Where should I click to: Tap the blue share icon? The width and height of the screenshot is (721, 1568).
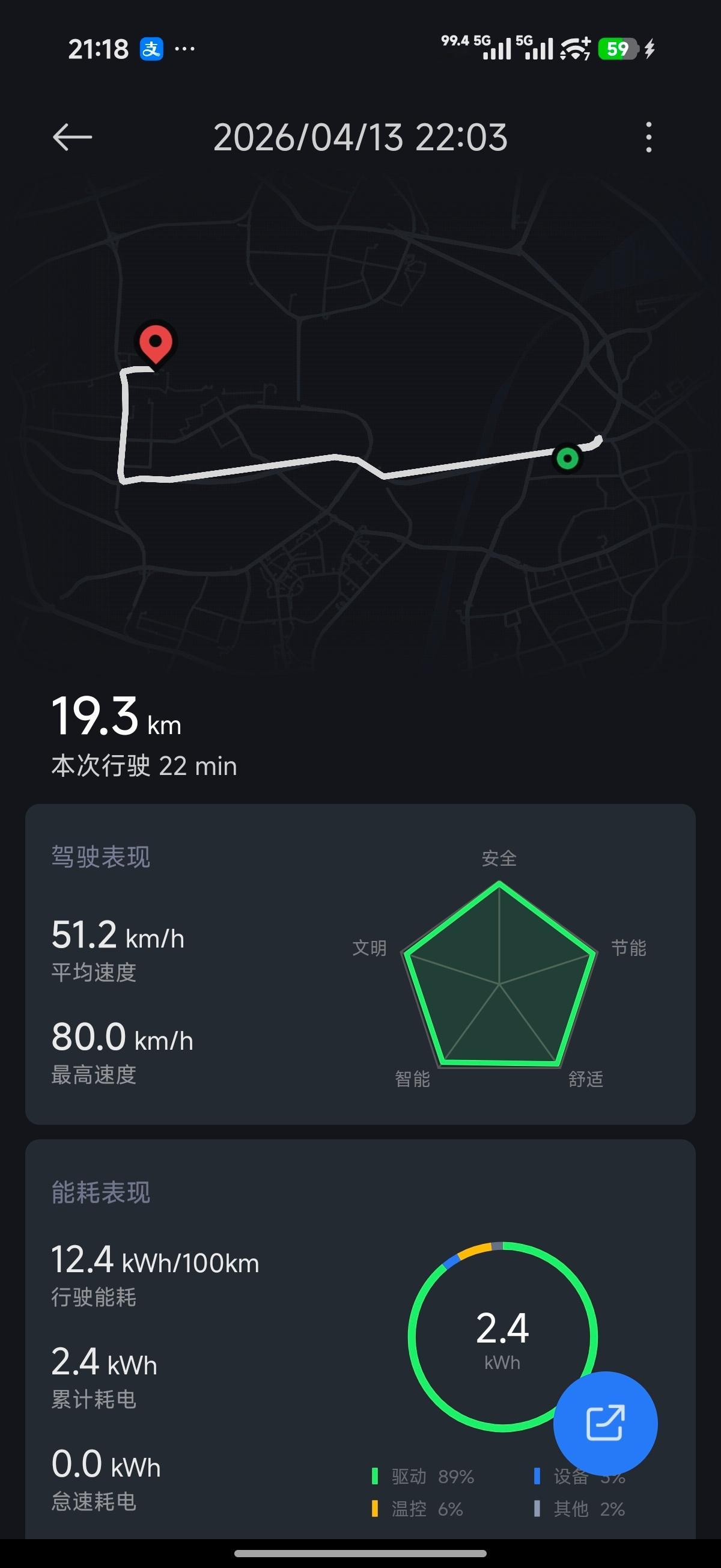tap(606, 1423)
